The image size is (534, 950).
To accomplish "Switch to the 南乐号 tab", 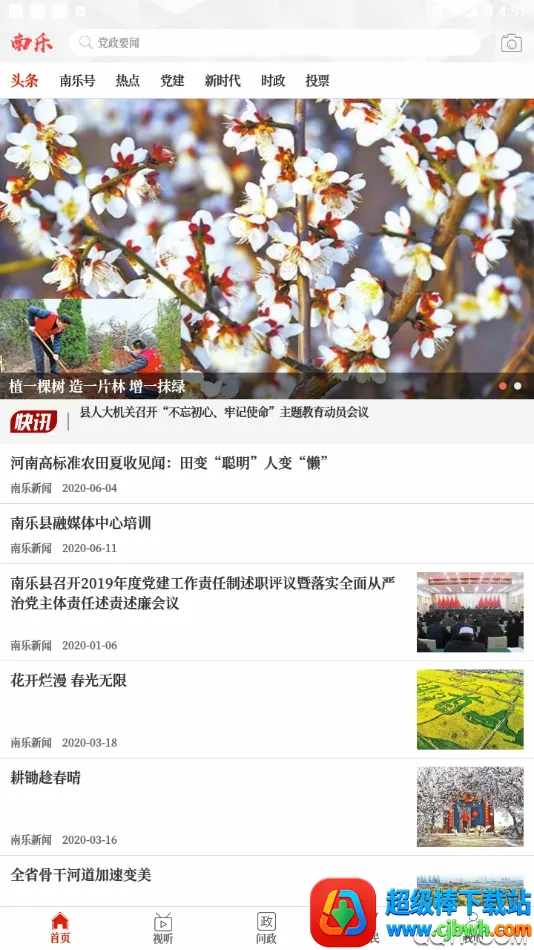I will [77, 81].
